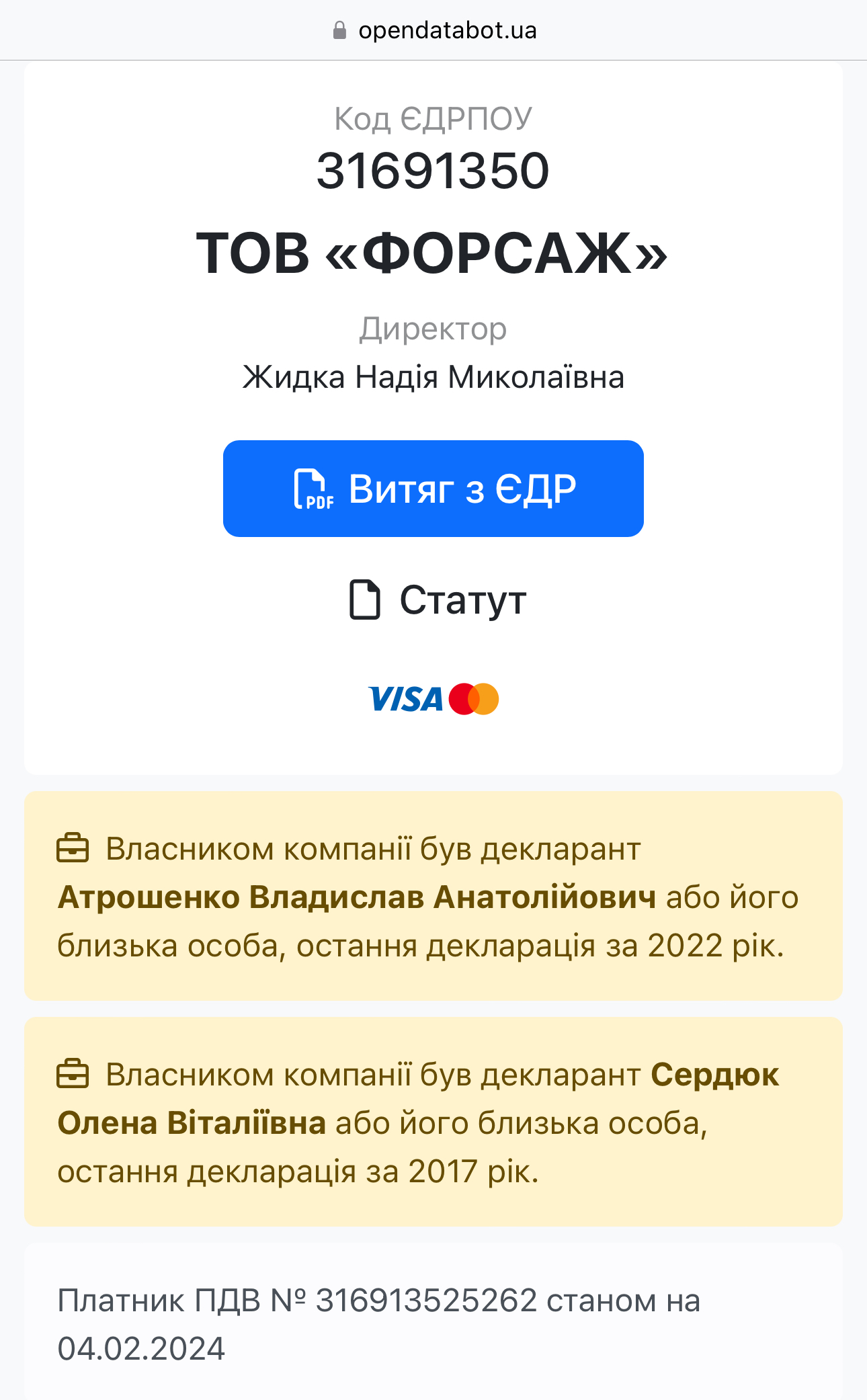
Task: Click the lock security icon near opendatabot.ua
Action: [339, 30]
